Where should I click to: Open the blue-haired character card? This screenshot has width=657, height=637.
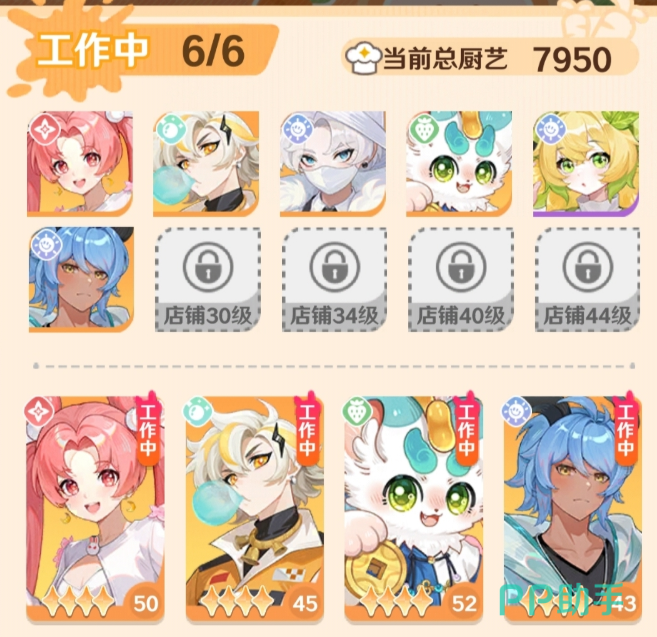tap(570, 505)
